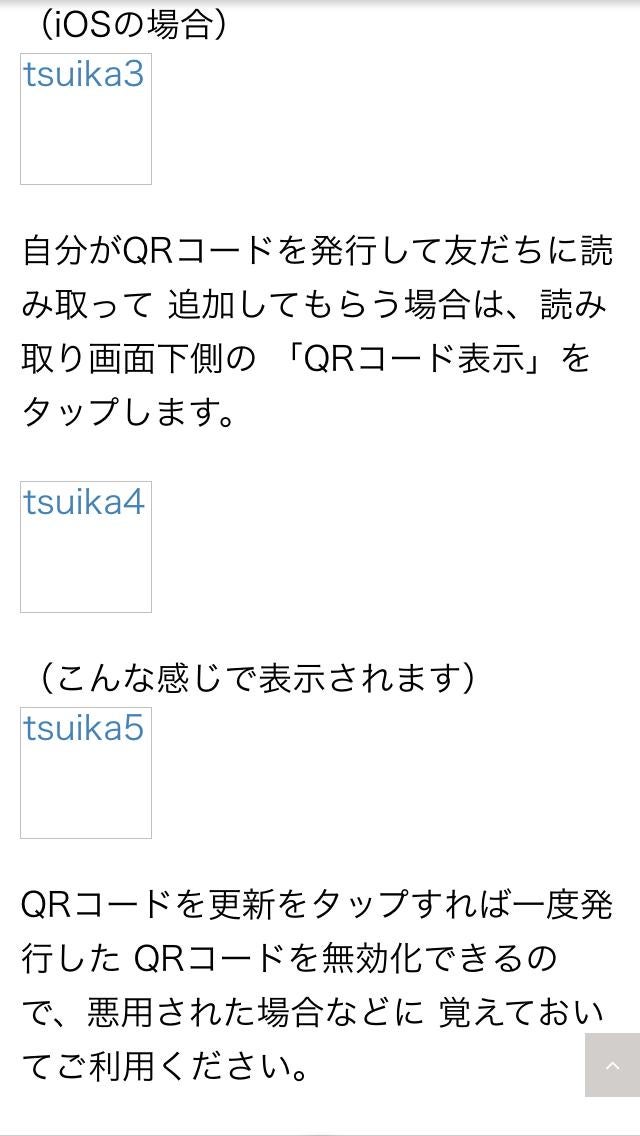Open the tsuika3 image link
This screenshot has width=640, height=1136.
click(x=86, y=118)
